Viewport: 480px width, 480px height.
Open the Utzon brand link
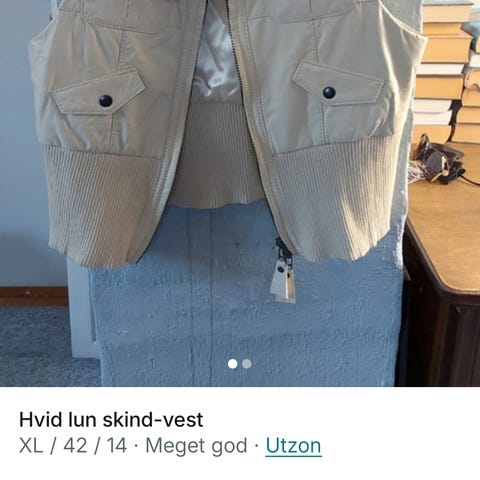point(293,445)
